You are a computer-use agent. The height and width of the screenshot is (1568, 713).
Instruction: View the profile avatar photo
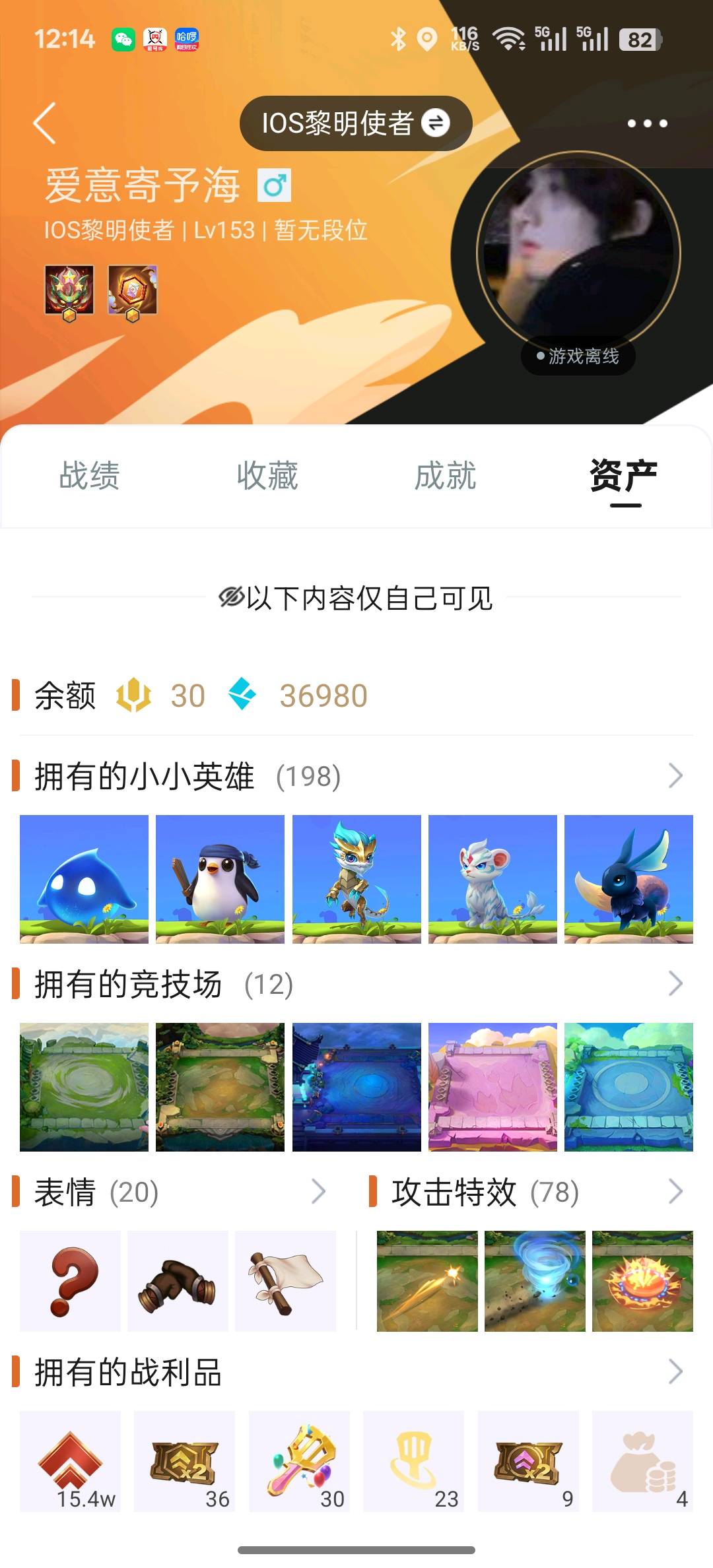coord(578,254)
